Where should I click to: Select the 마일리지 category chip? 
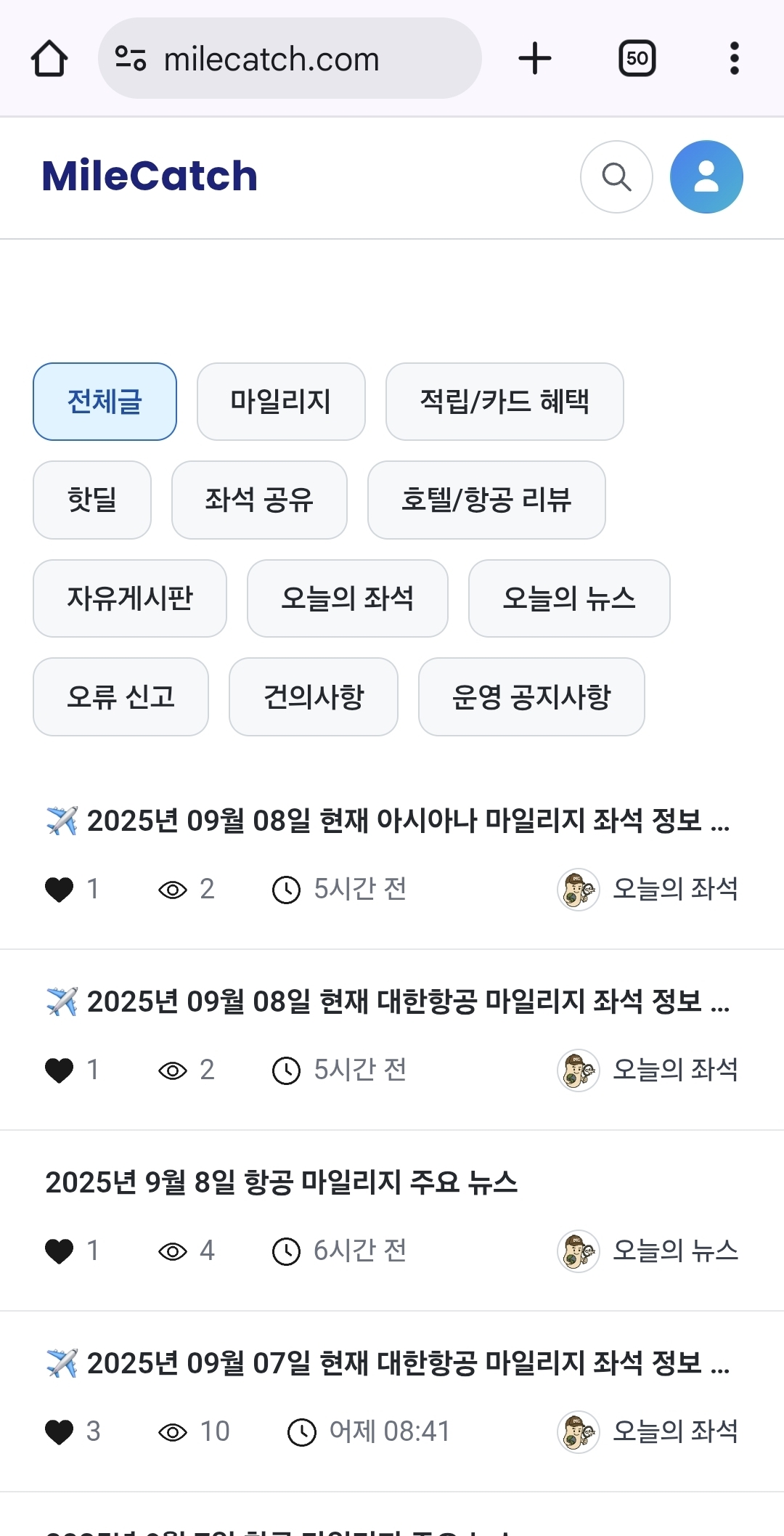[x=281, y=402]
